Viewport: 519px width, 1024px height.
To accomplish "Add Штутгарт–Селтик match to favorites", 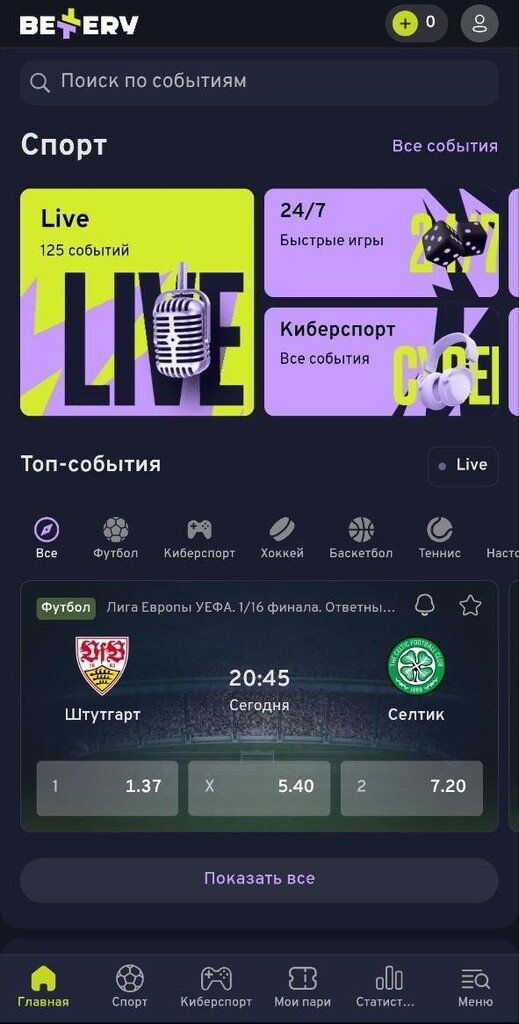I will tap(470, 605).
